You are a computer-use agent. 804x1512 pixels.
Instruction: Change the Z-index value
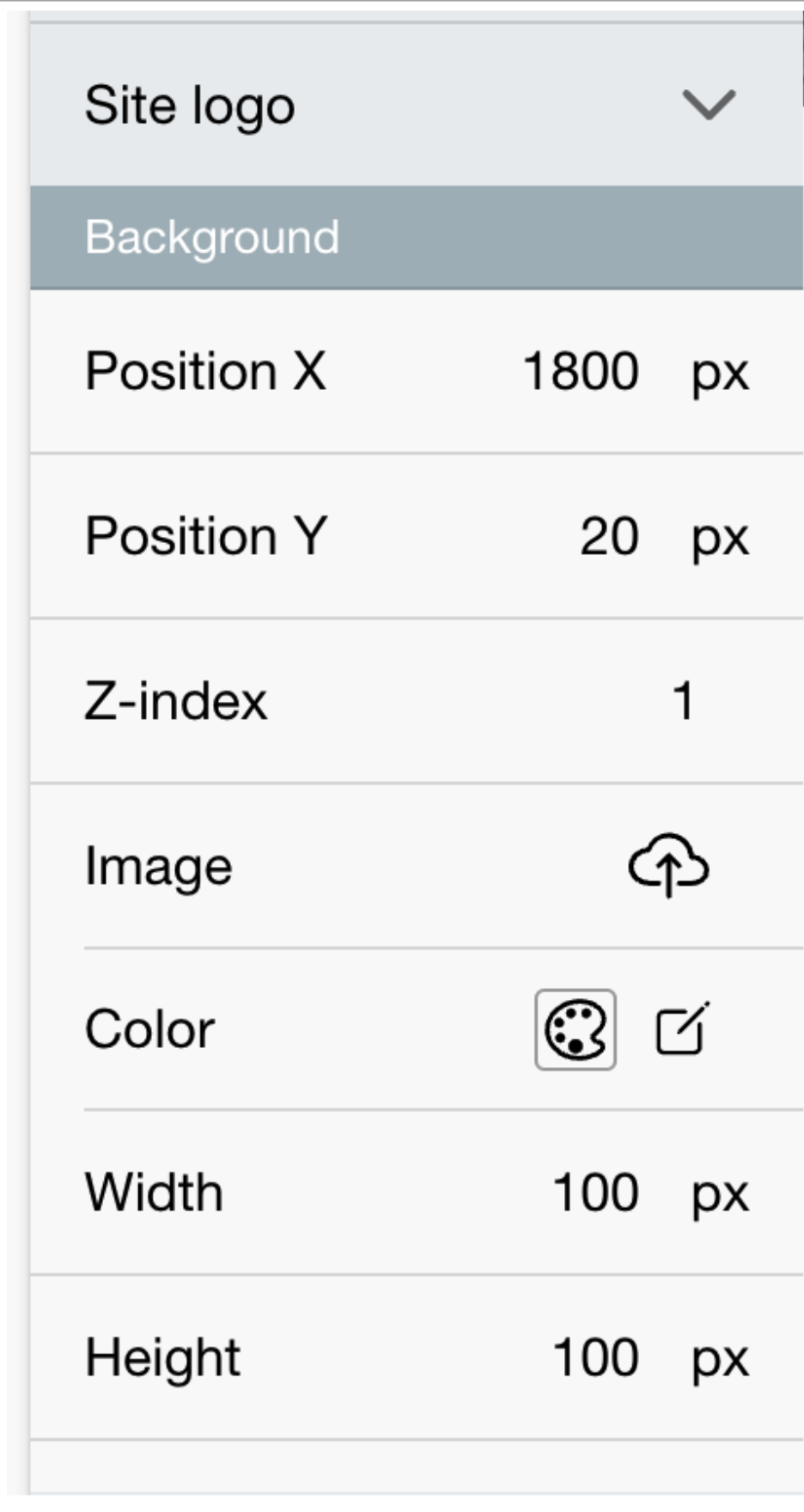click(x=683, y=701)
